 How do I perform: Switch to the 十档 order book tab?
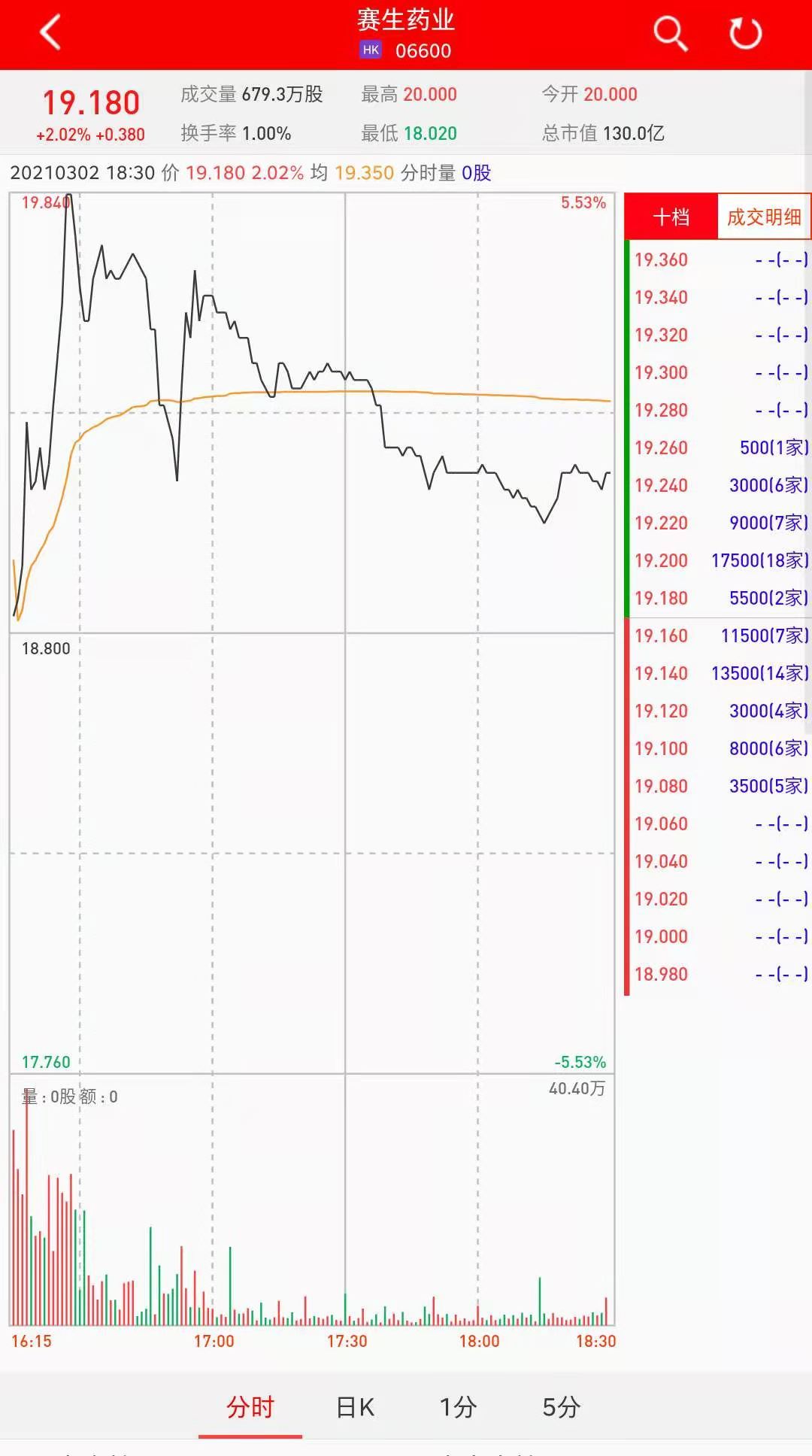pos(671,217)
